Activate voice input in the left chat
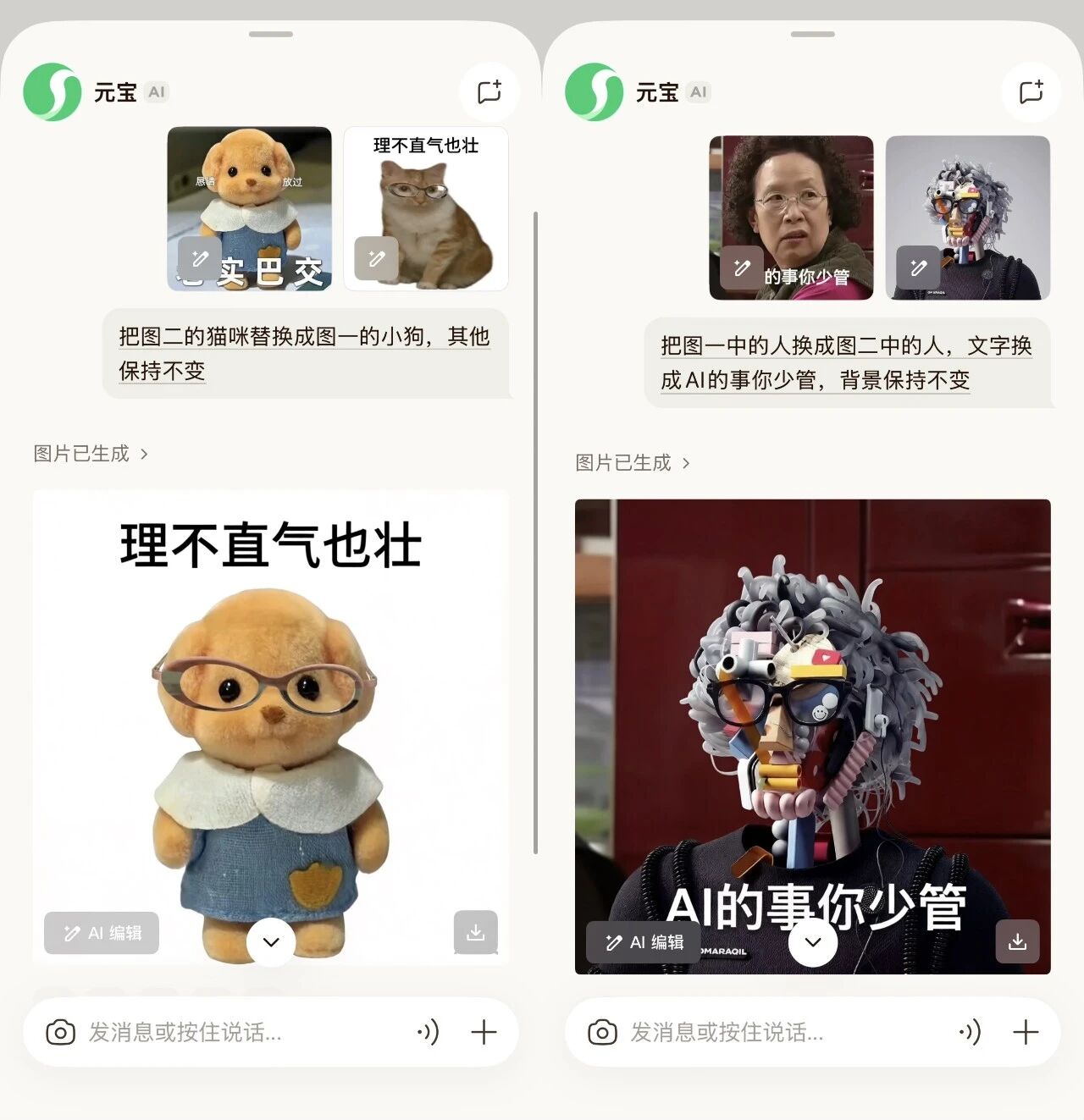The width and height of the screenshot is (1084, 1120). tap(429, 1032)
